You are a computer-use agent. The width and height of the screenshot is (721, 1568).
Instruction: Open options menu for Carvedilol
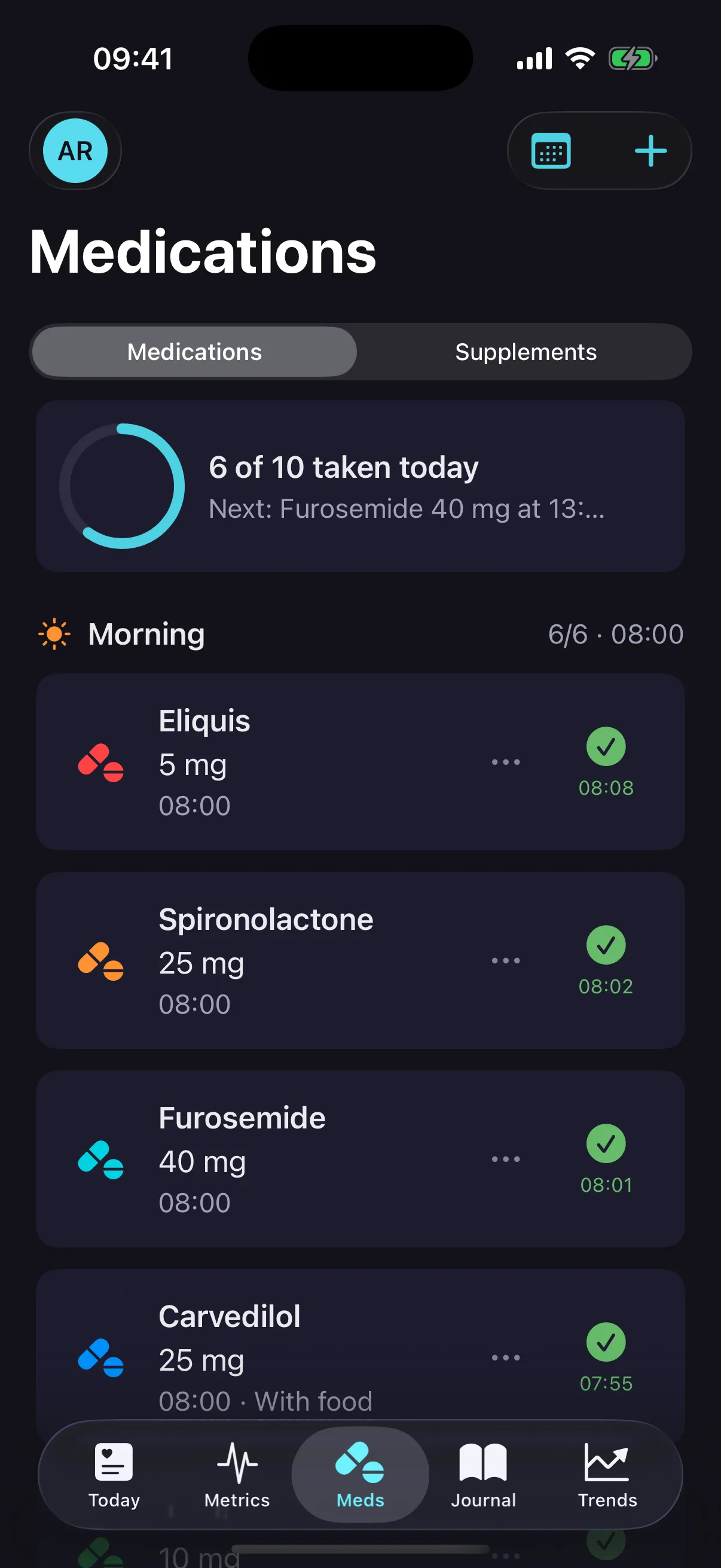coord(506,1357)
